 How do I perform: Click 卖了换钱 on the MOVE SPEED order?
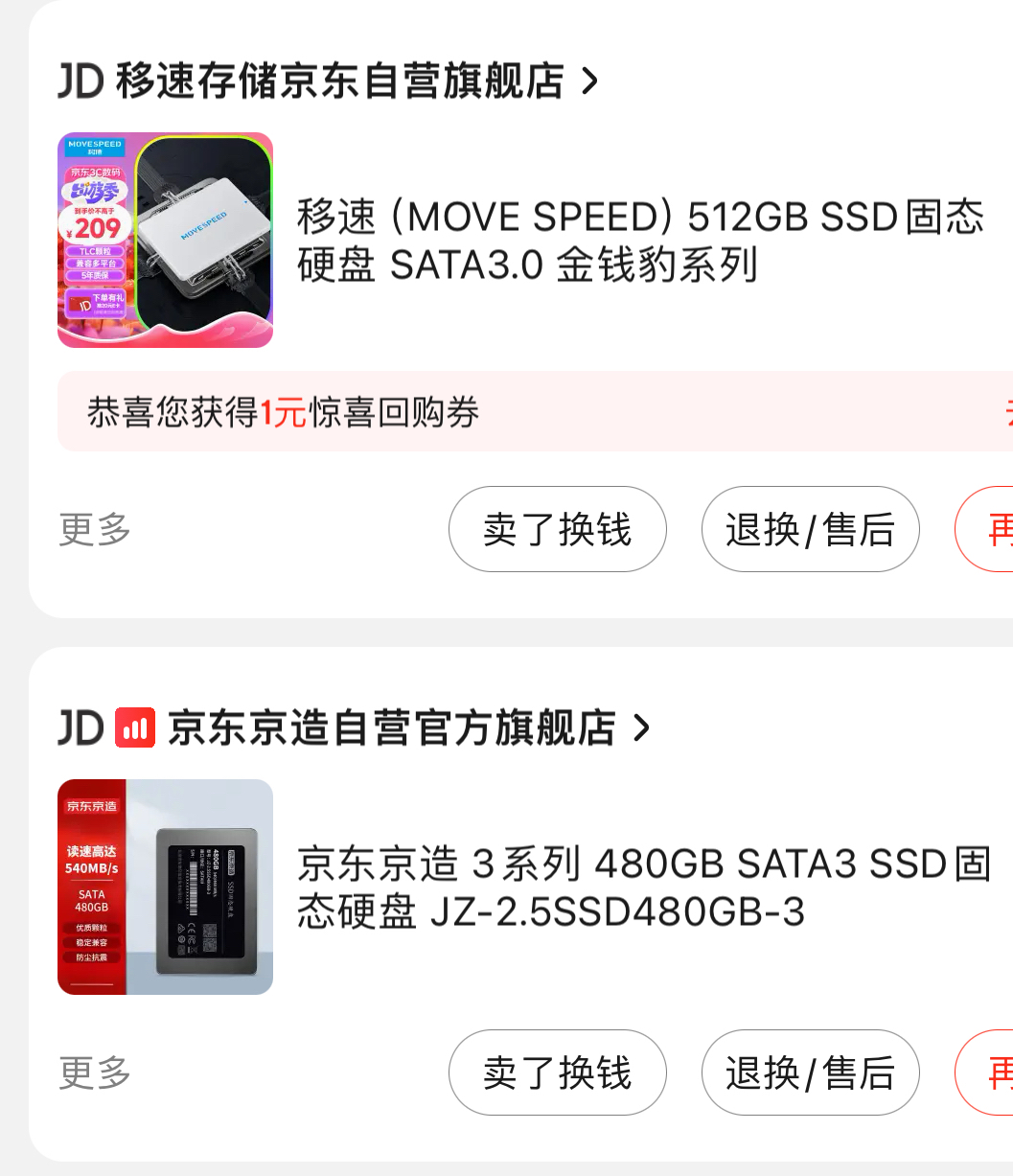557,529
